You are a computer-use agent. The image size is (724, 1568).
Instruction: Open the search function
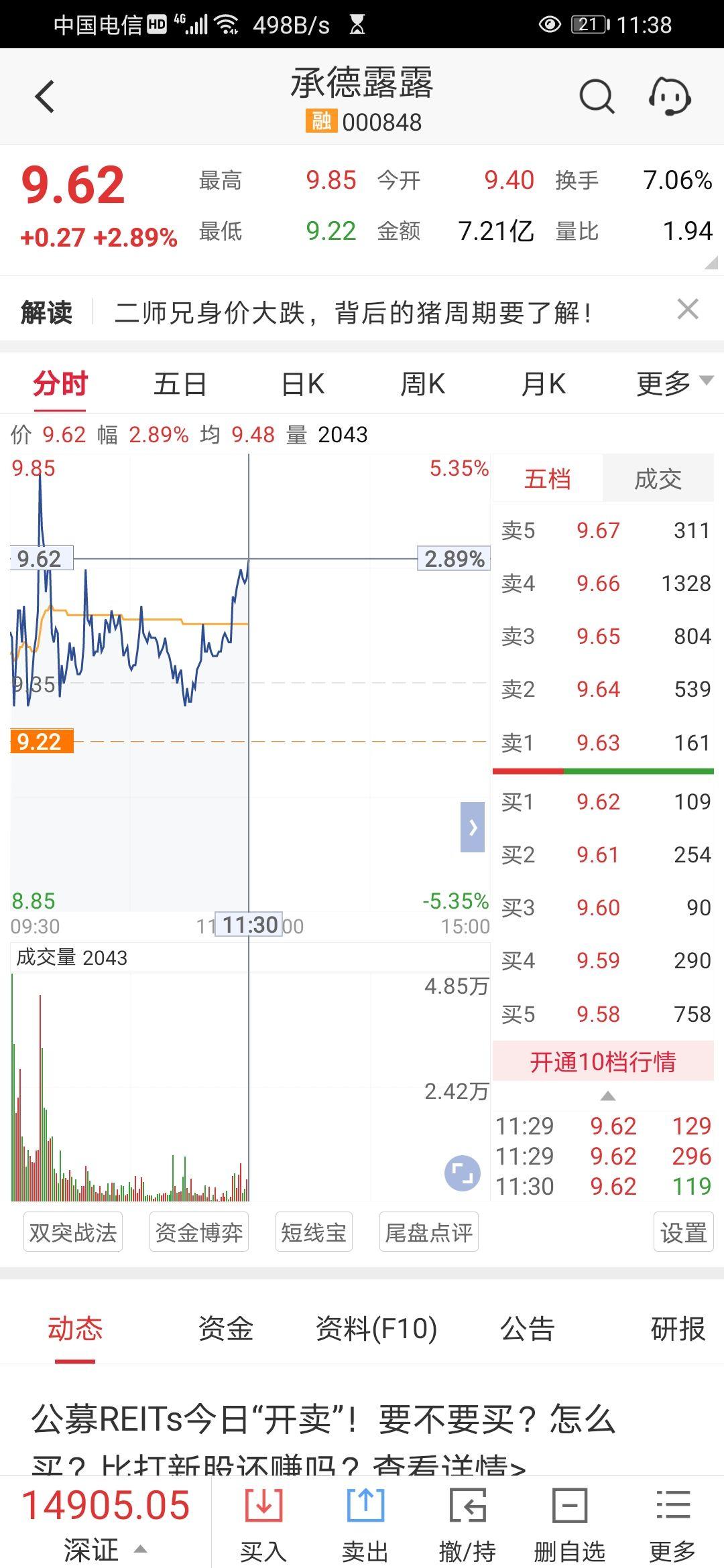pyautogui.click(x=595, y=95)
